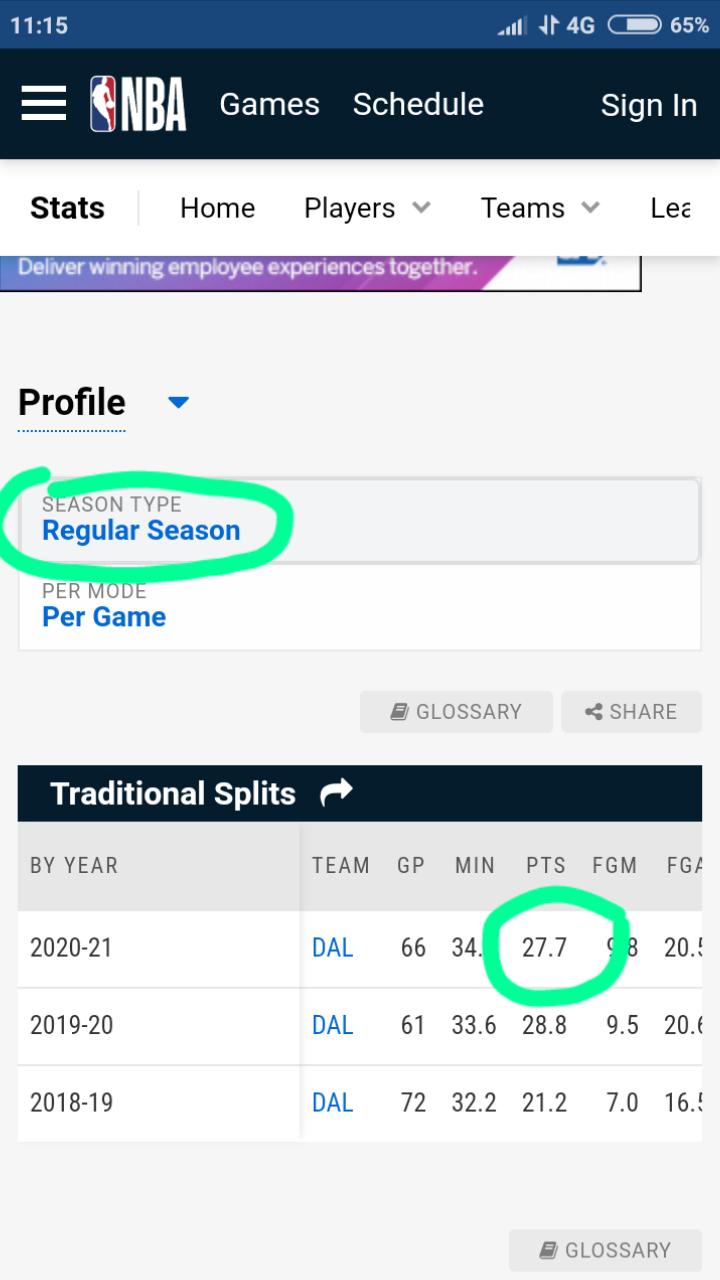The height and width of the screenshot is (1280, 720).
Task: Open DAL team link for 2018-19
Action: click(332, 1103)
